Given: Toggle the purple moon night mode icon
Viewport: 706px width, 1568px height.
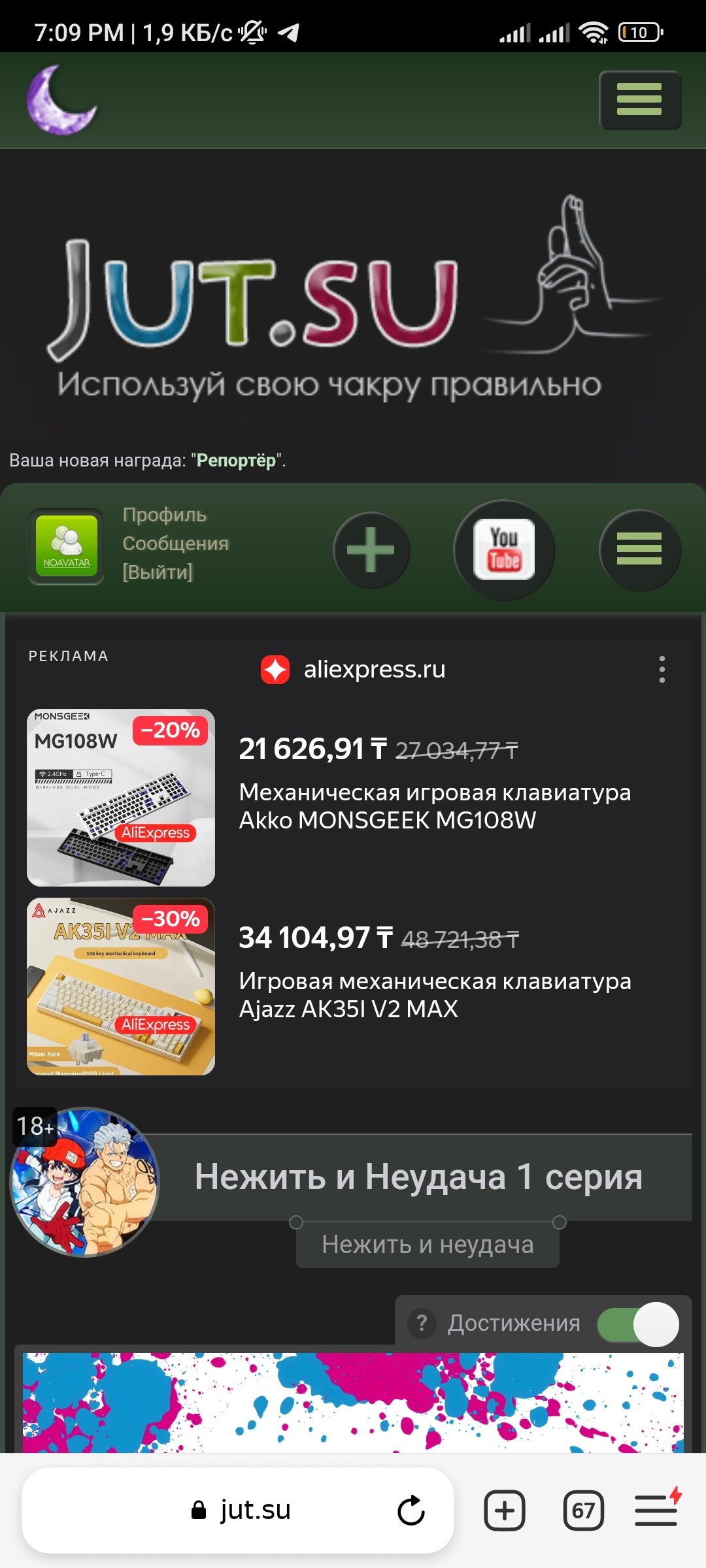Looking at the screenshot, I should [x=61, y=100].
